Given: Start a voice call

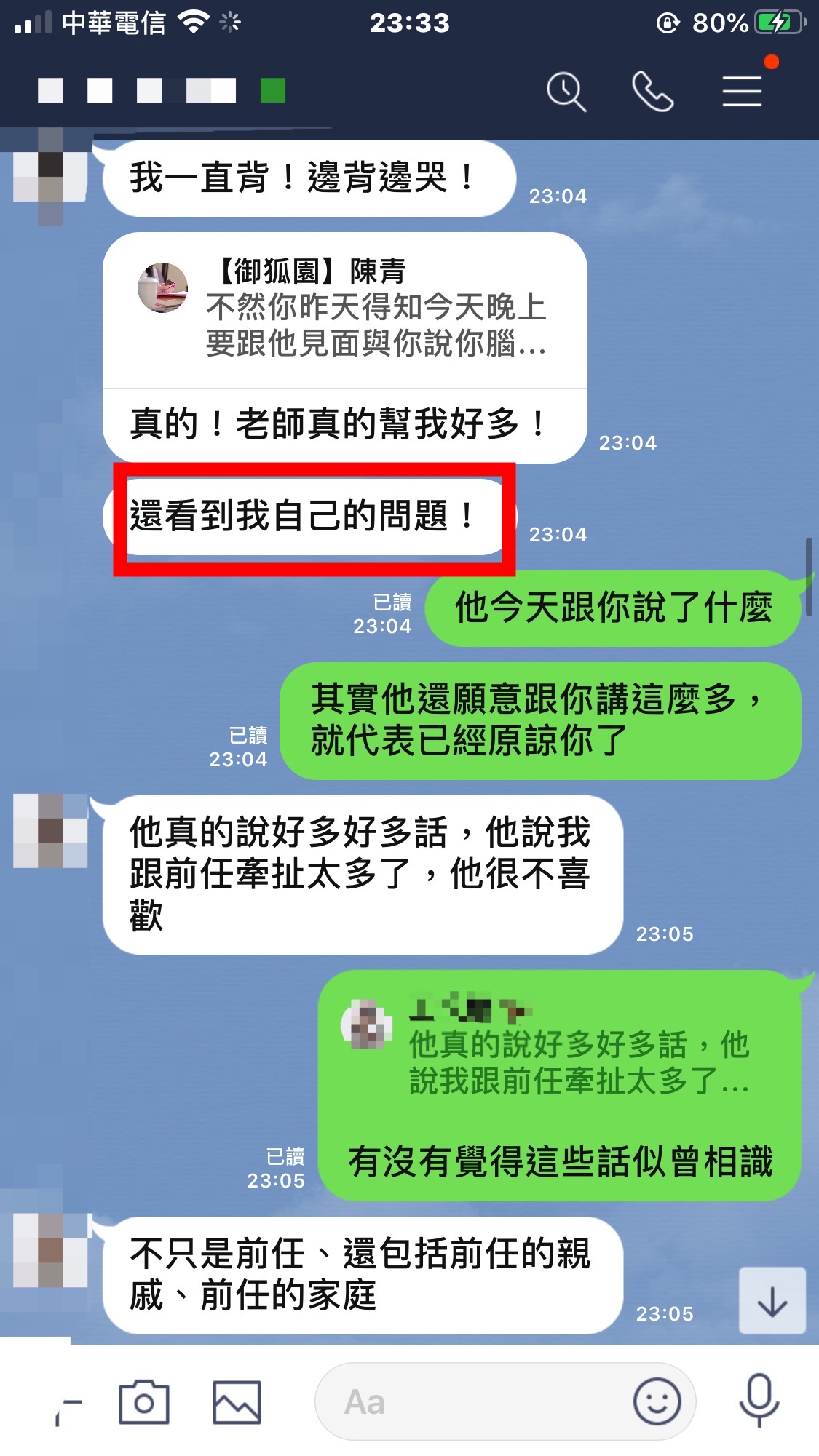Looking at the screenshot, I should [652, 92].
